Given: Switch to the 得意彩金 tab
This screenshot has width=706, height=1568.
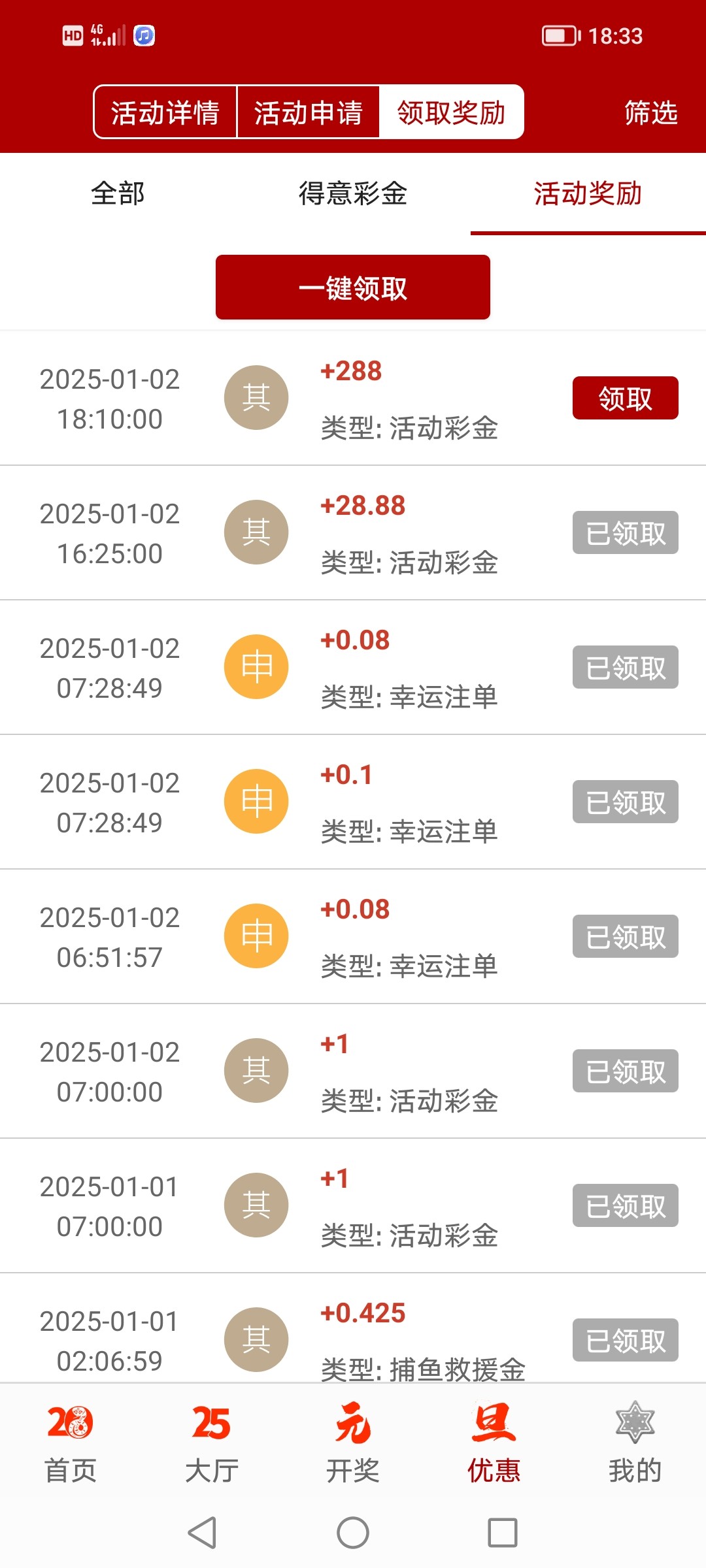Looking at the screenshot, I should coord(353,194).
